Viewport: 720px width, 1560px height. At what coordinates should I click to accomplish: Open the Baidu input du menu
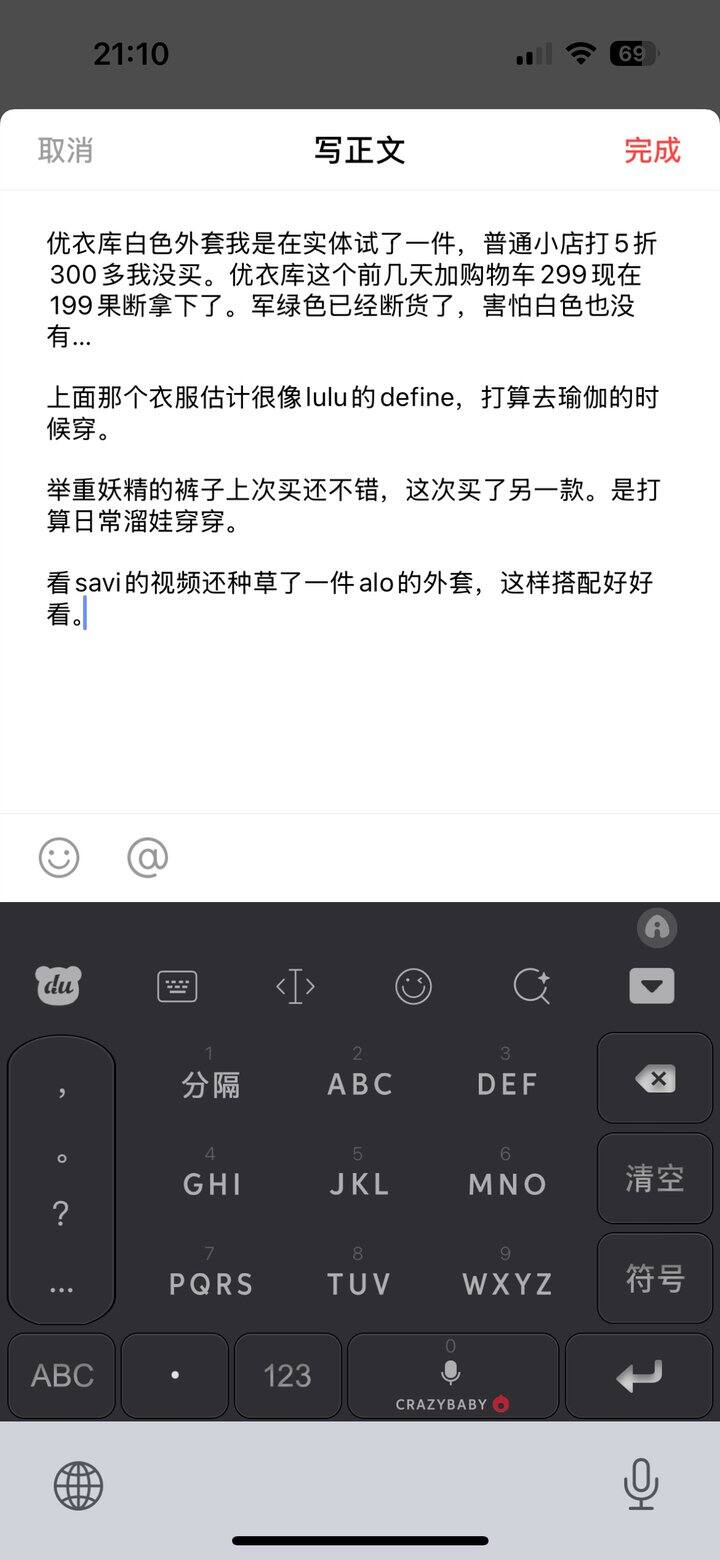(x=59, y=986)
